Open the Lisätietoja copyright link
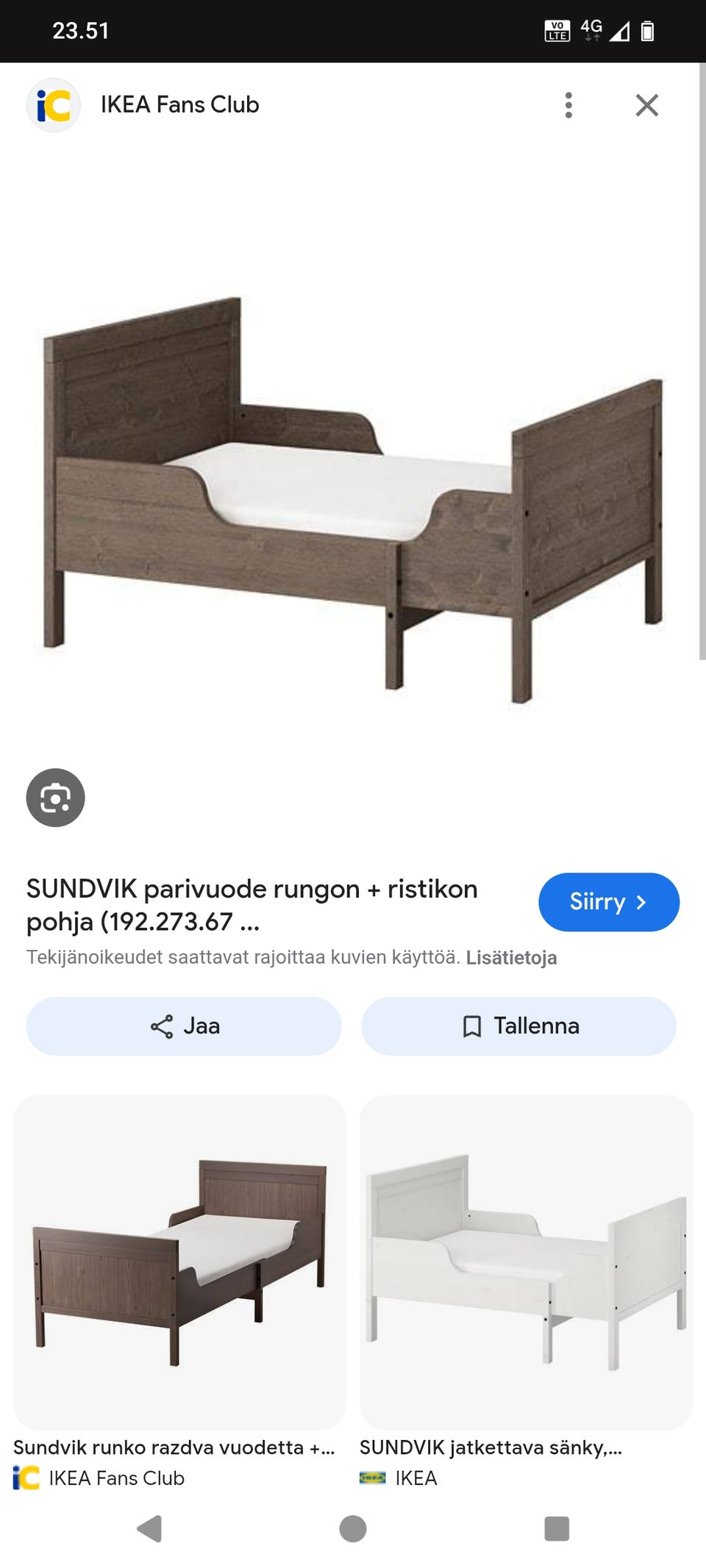Screen dimensions: 706x1568 coord(511,958)
